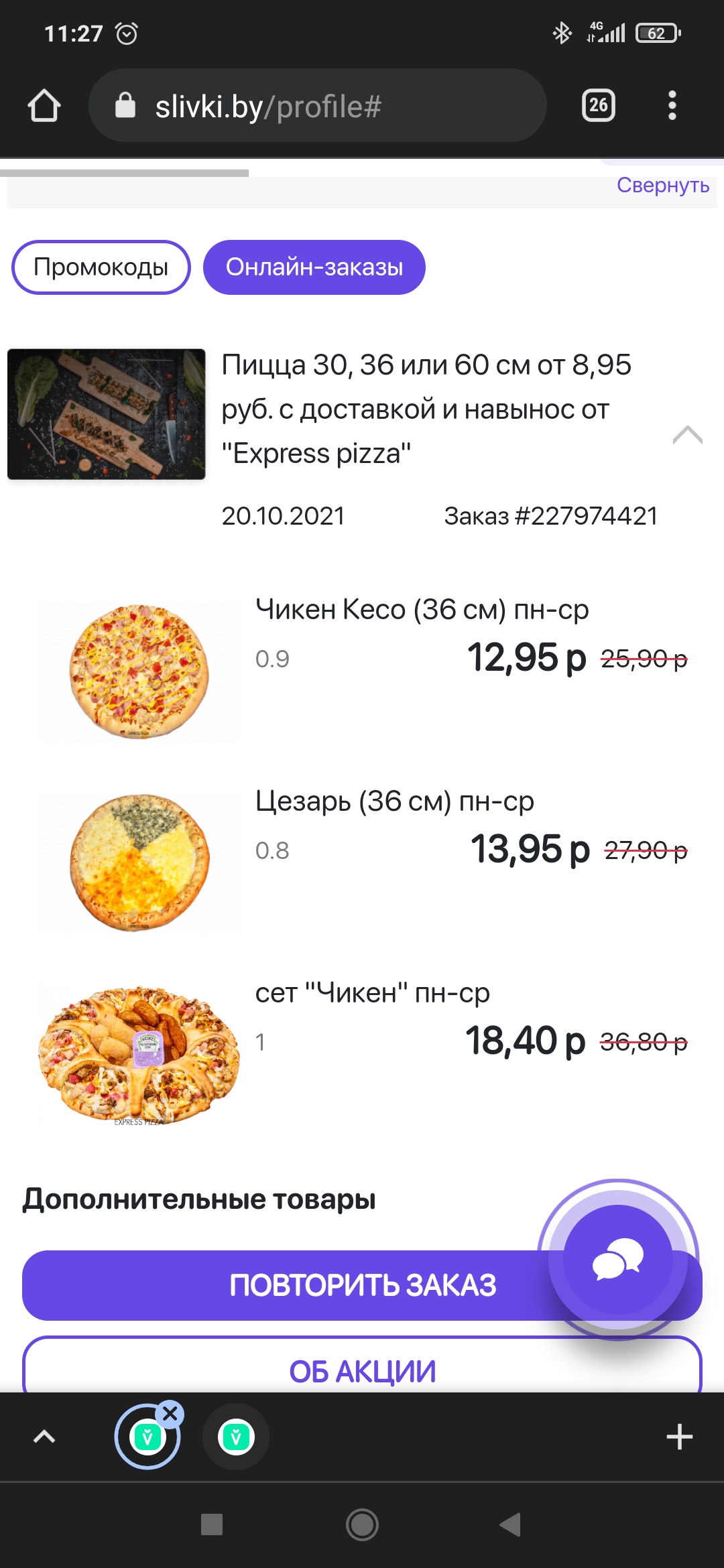
Task: Open the browser overflow menu
Action: point(672,105)
